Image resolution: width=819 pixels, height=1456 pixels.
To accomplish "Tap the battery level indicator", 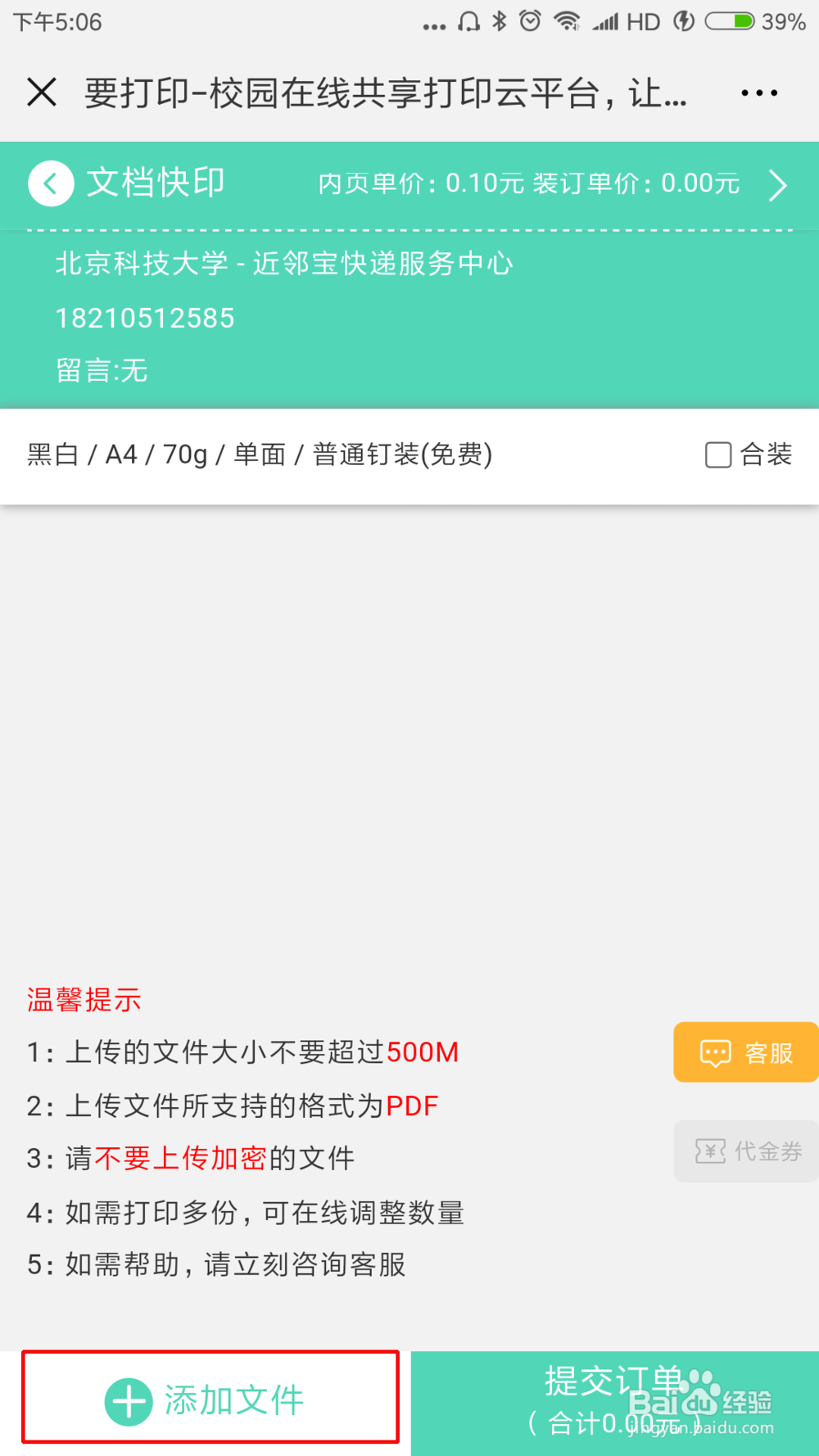I will point(726,21).
